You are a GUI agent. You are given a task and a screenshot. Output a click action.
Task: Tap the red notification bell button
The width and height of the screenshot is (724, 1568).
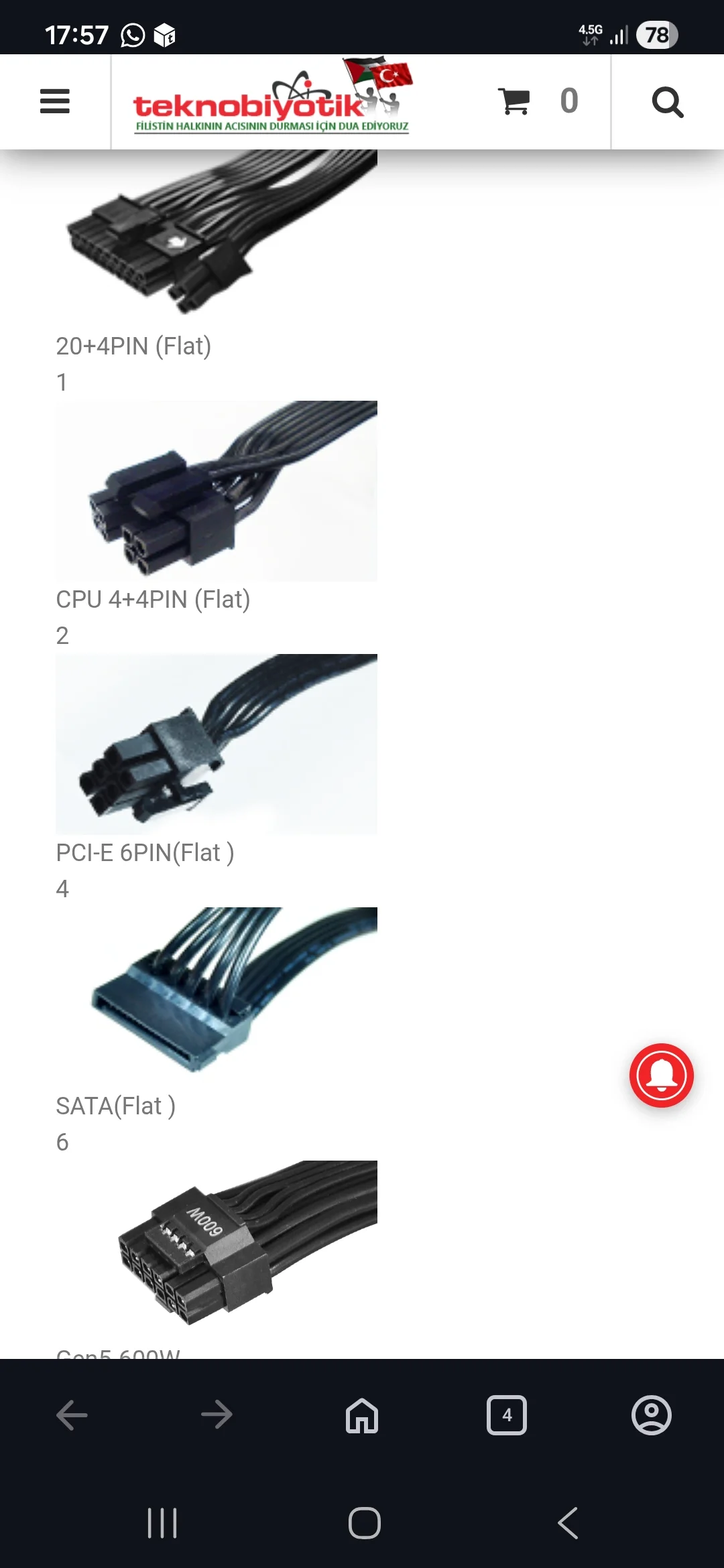(661, 1075)
